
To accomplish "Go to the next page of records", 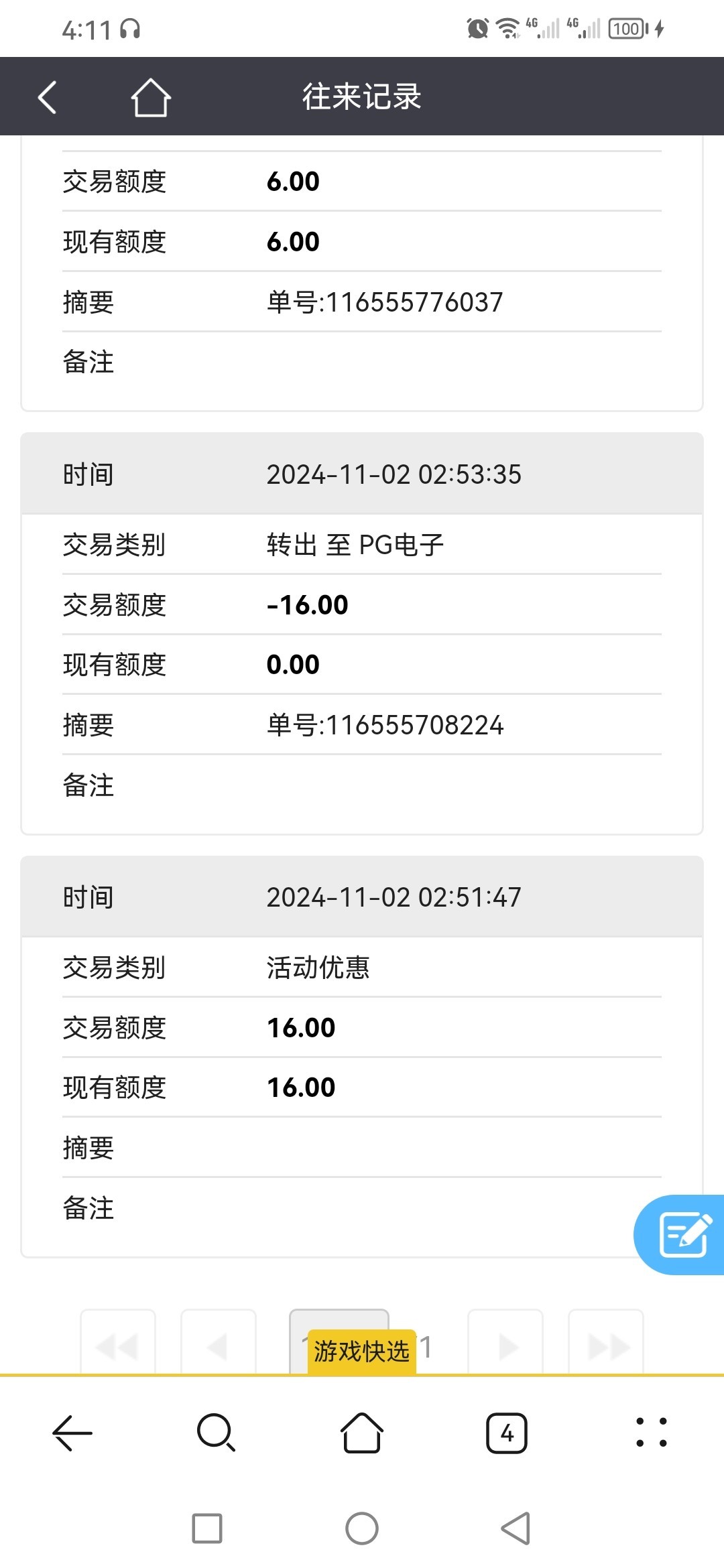I will click(x=505, y=1342).
